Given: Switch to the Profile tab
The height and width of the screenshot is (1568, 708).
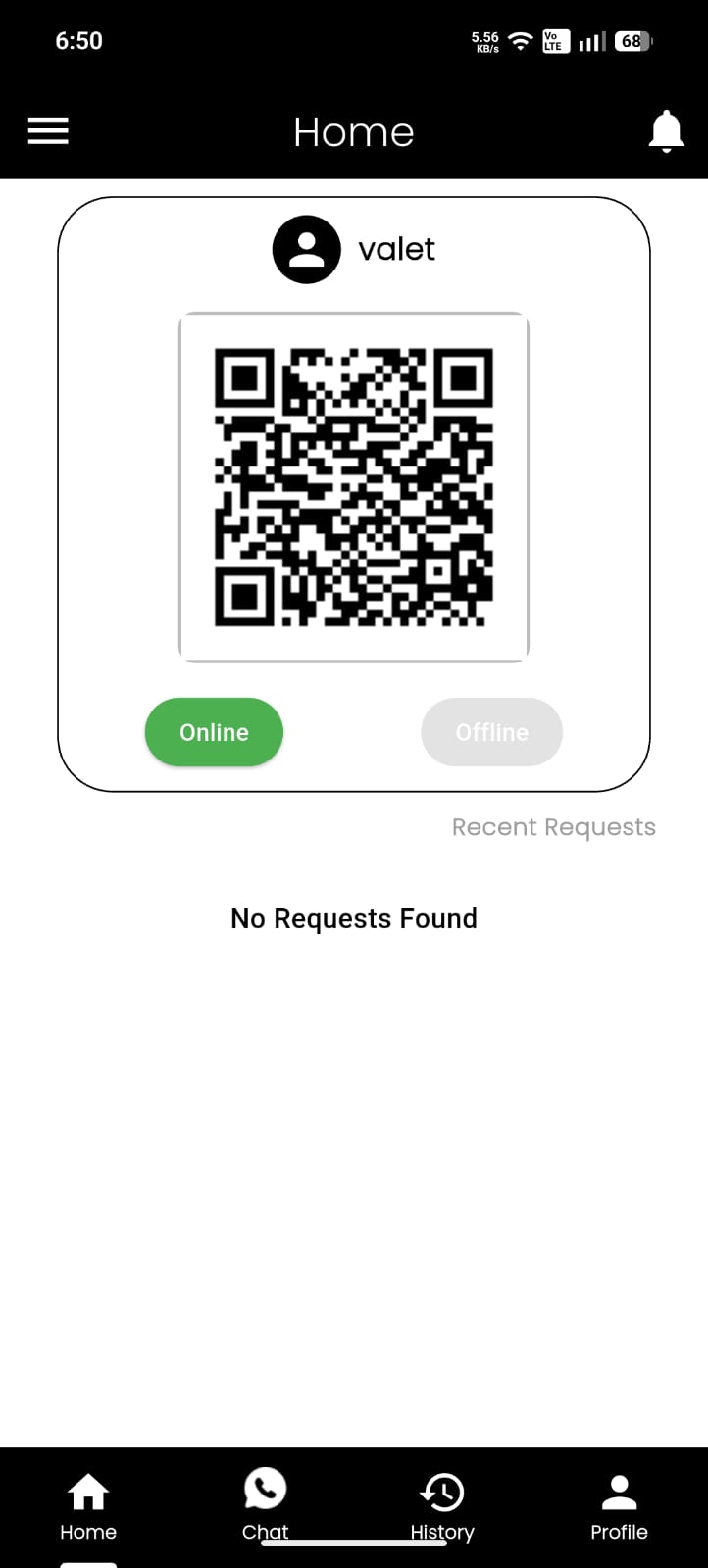Looking at the screenshot, I should click(x=619, y=1506).
